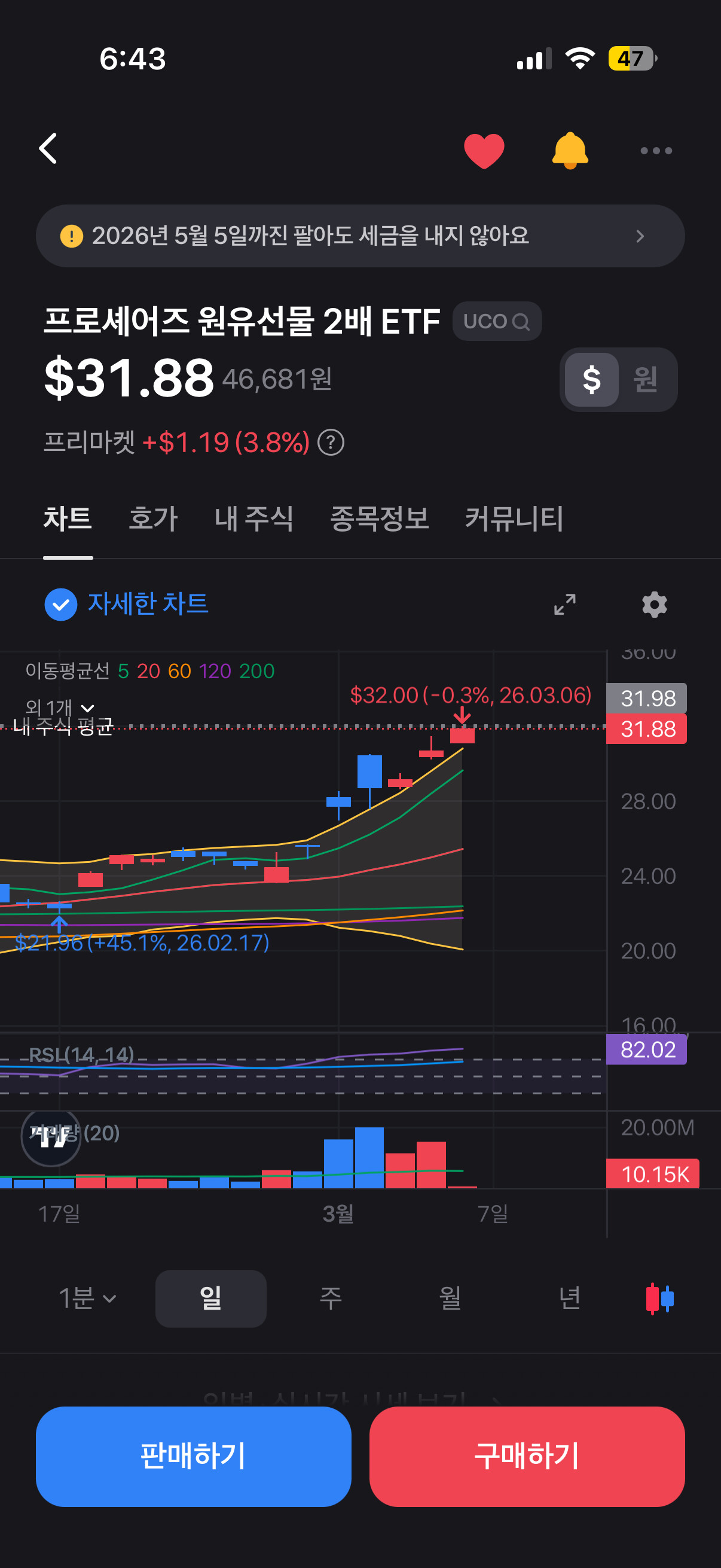Image resolution: width=721 pixels, height=1568 pixels.
Task: Switch to the 호가 tab
Action: [152, 519]
